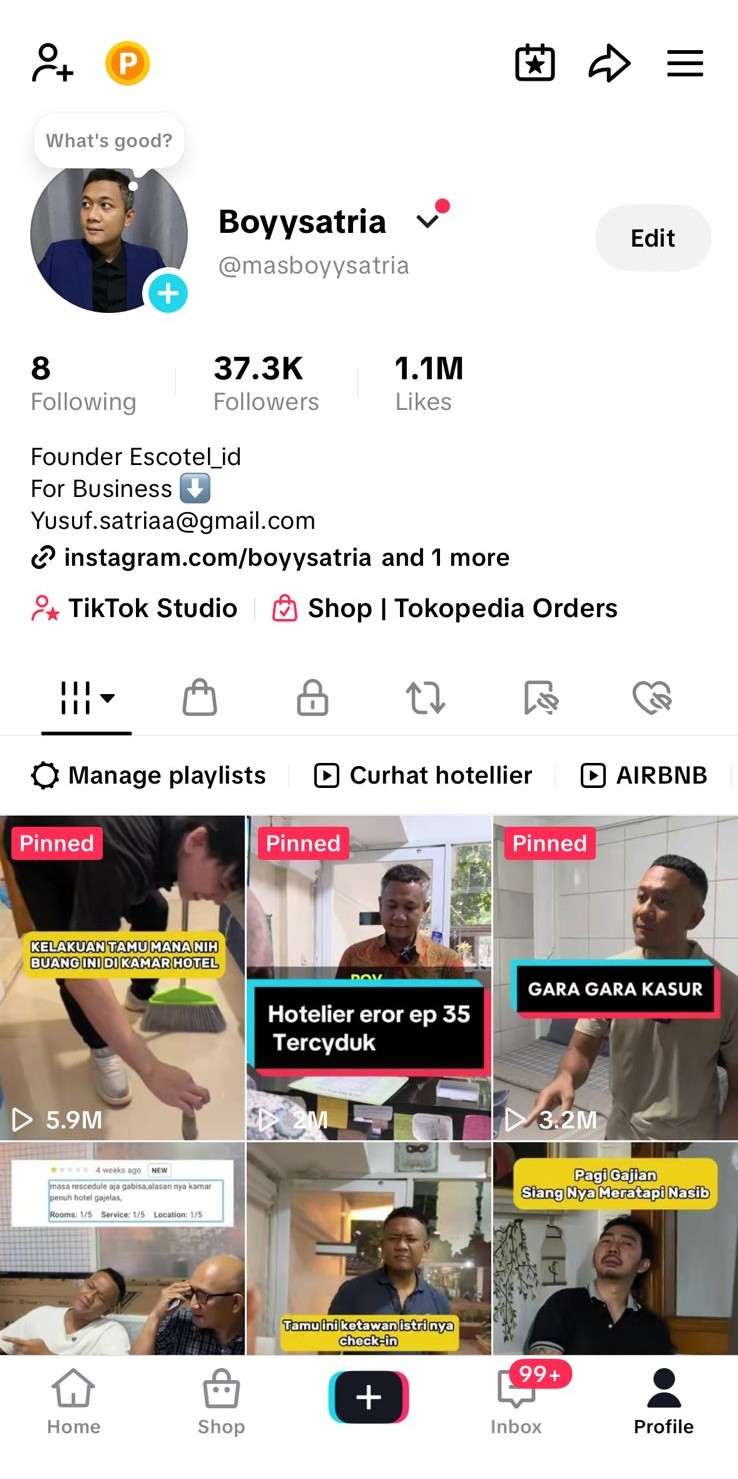Open the liked videos heart tab
The width and height of the screenshot is (738, 1479).
652,698
